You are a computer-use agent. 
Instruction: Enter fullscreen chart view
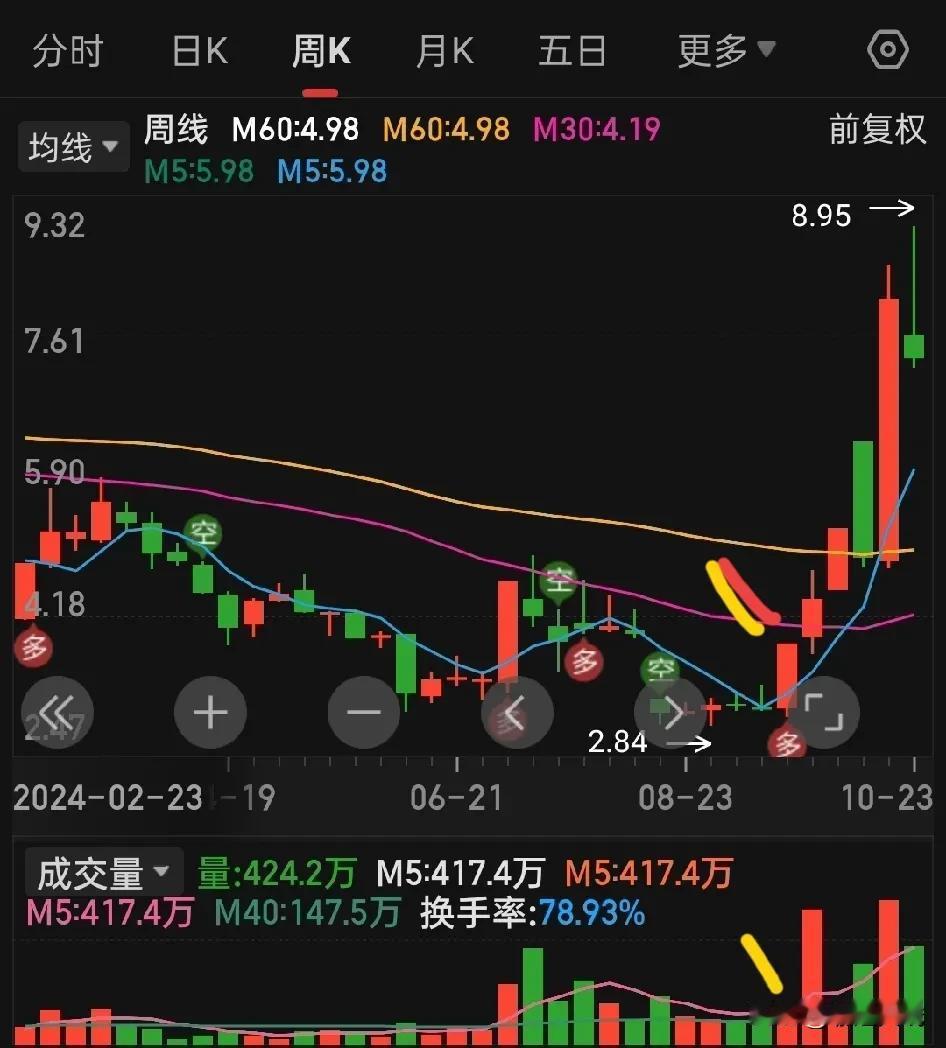[x=823, y=712]
